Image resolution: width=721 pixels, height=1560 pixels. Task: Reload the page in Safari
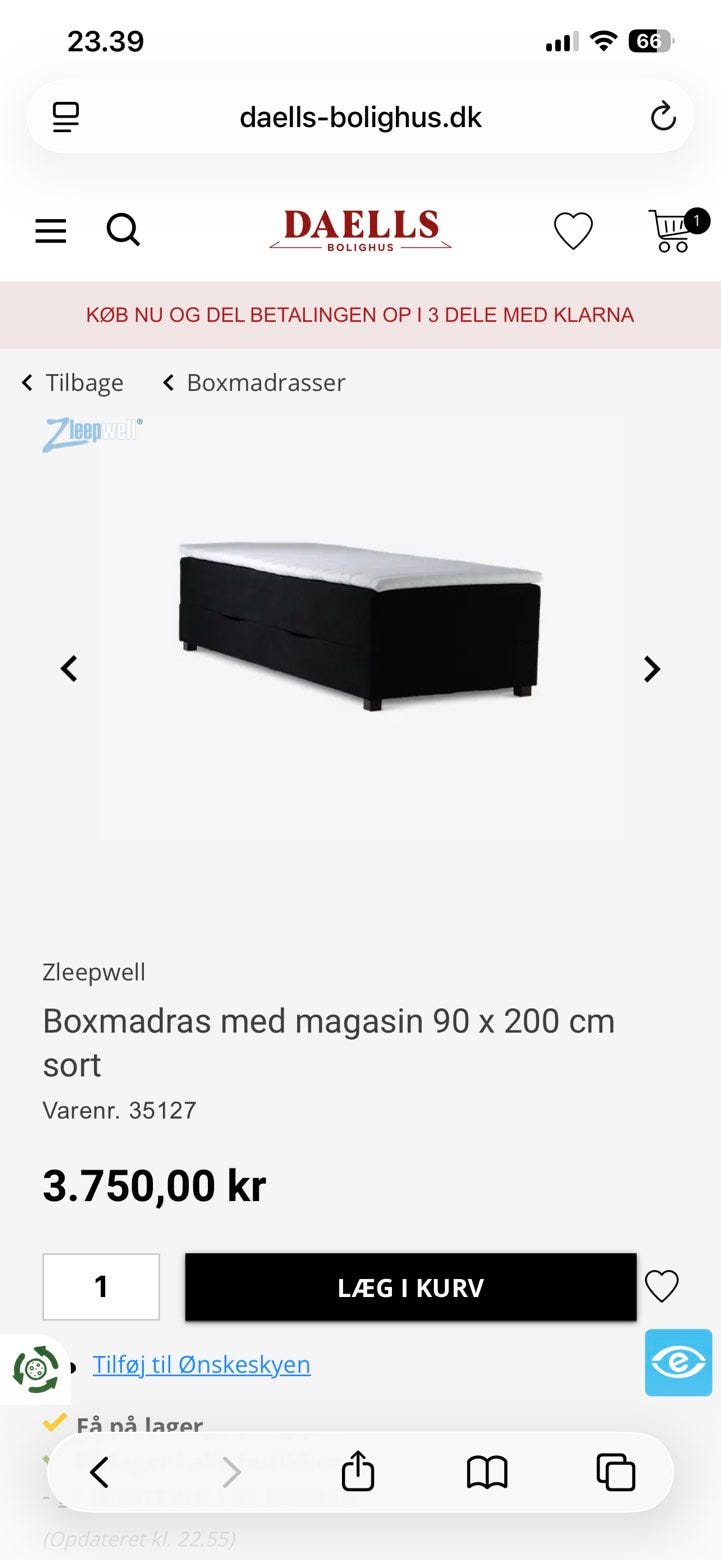663,117
